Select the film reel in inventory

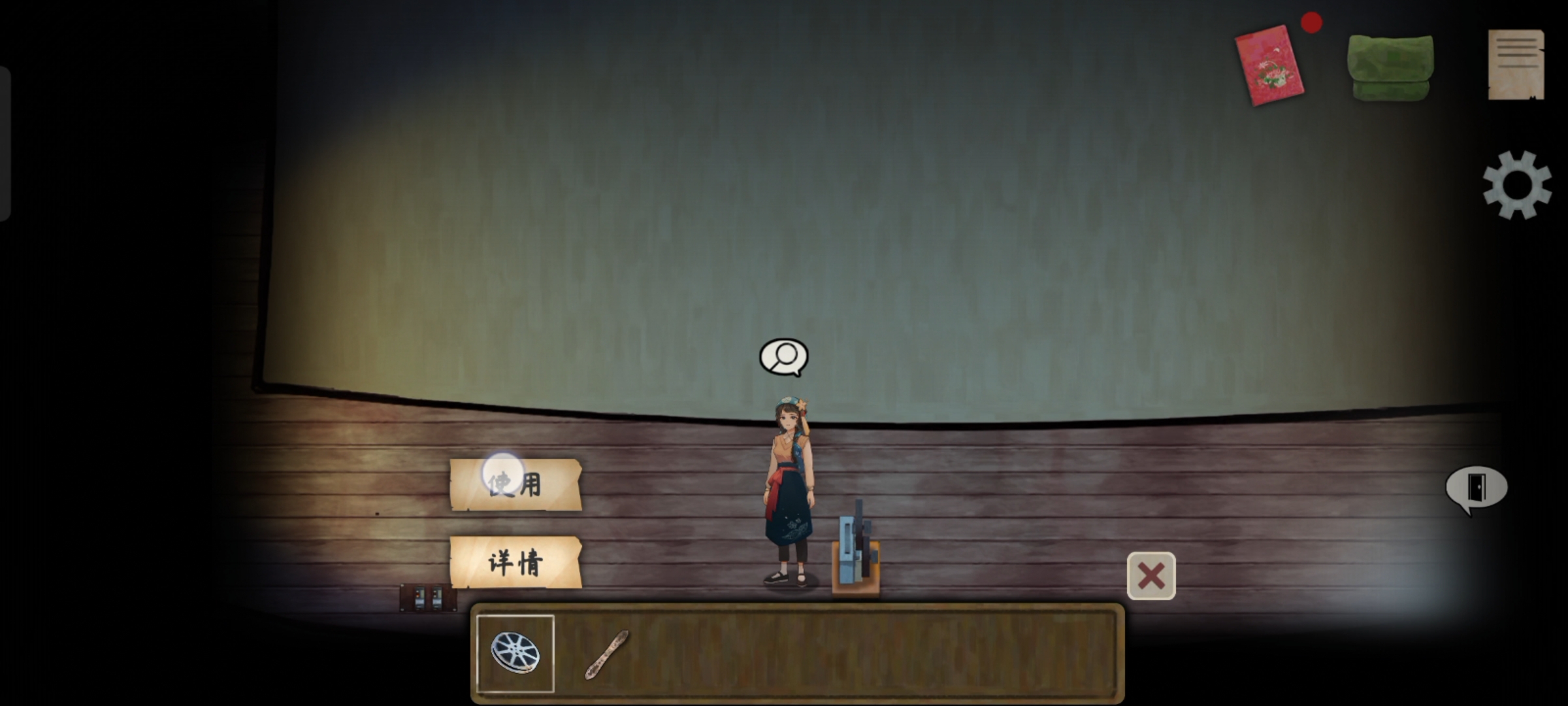[515, 653]
